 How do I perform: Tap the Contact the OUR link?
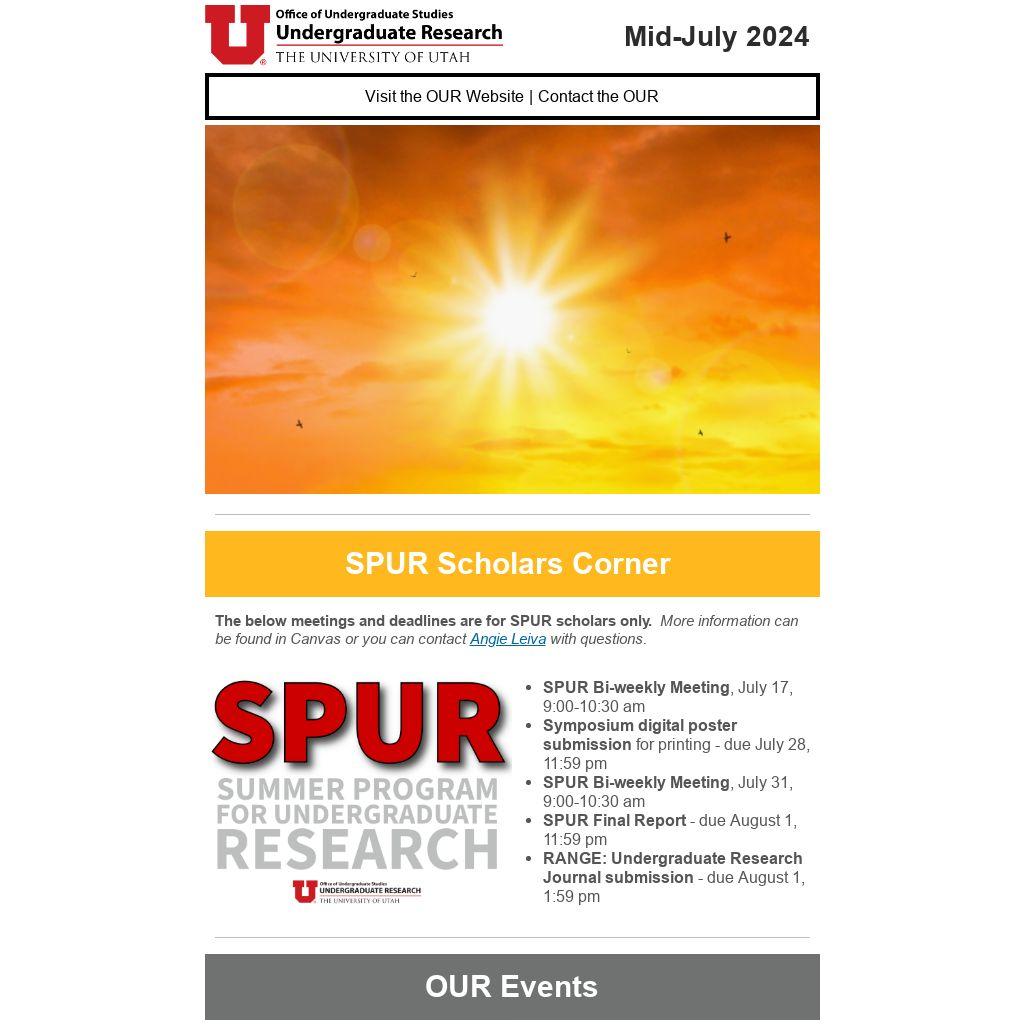[x=598, y=97]
